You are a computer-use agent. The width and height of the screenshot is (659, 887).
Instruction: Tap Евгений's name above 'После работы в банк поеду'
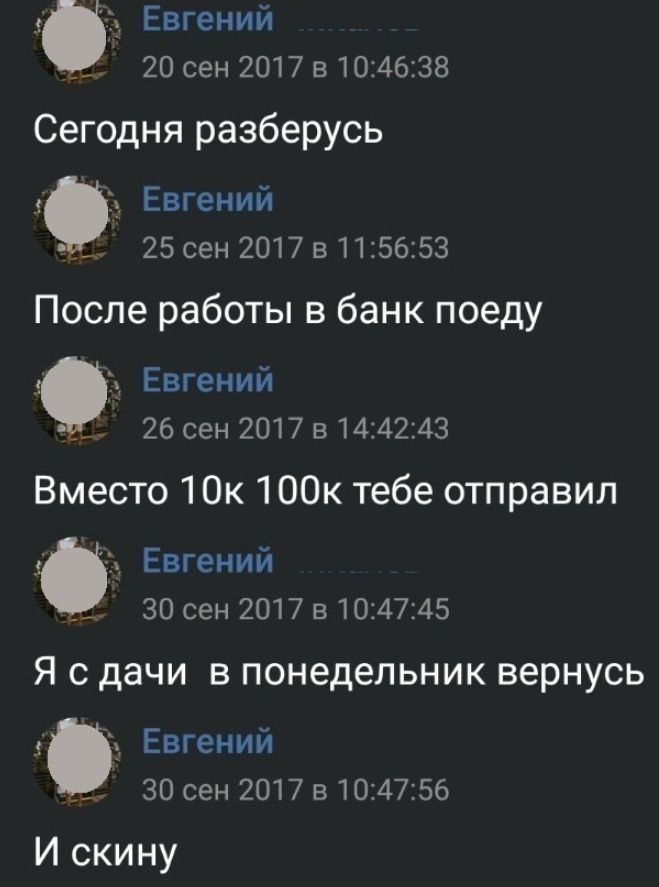coord(208,200)
